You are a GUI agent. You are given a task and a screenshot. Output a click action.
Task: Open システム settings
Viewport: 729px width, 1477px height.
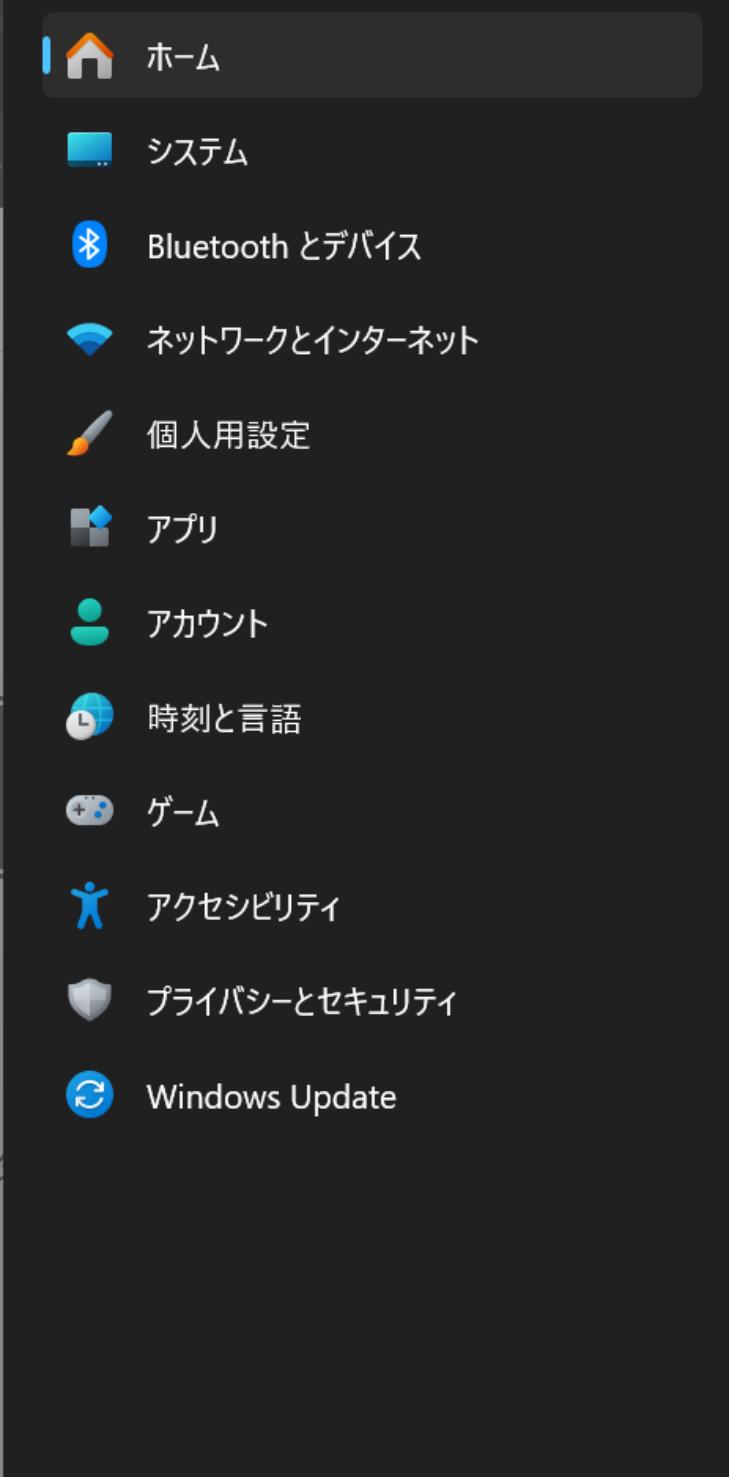pos(197,152)
